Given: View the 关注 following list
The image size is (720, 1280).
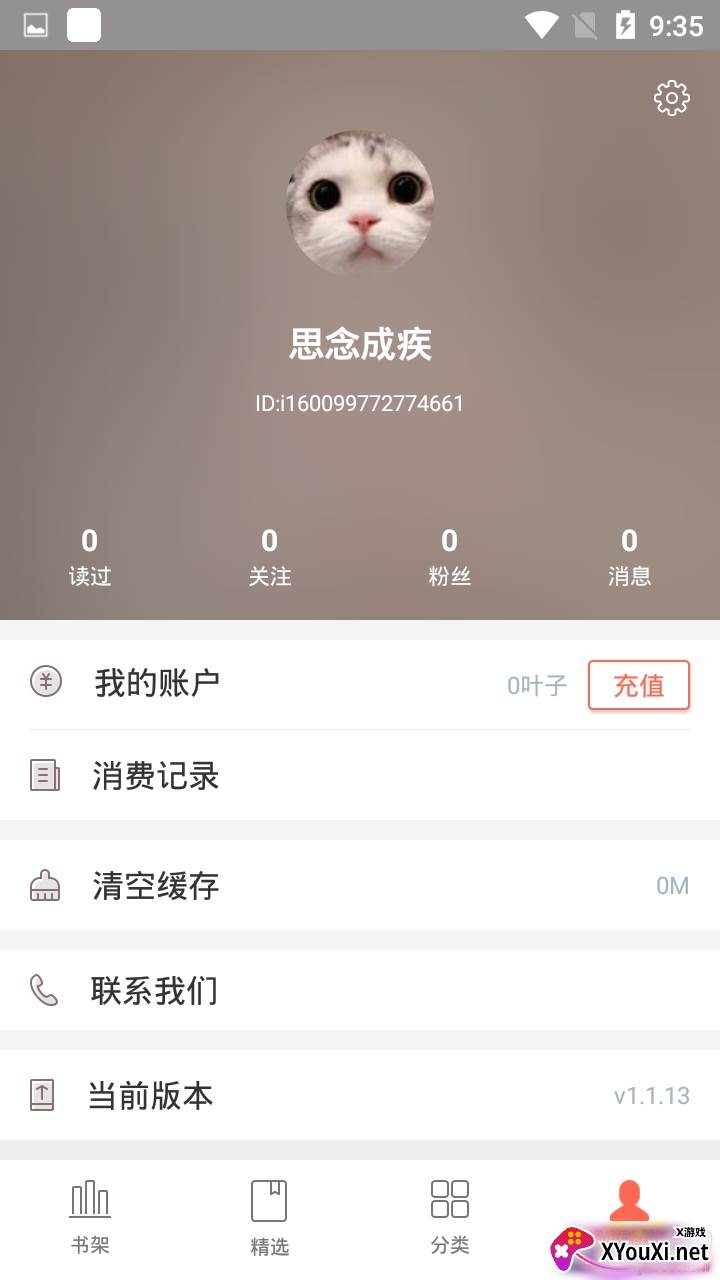Looking at the screenshot, I should point(270,557).
